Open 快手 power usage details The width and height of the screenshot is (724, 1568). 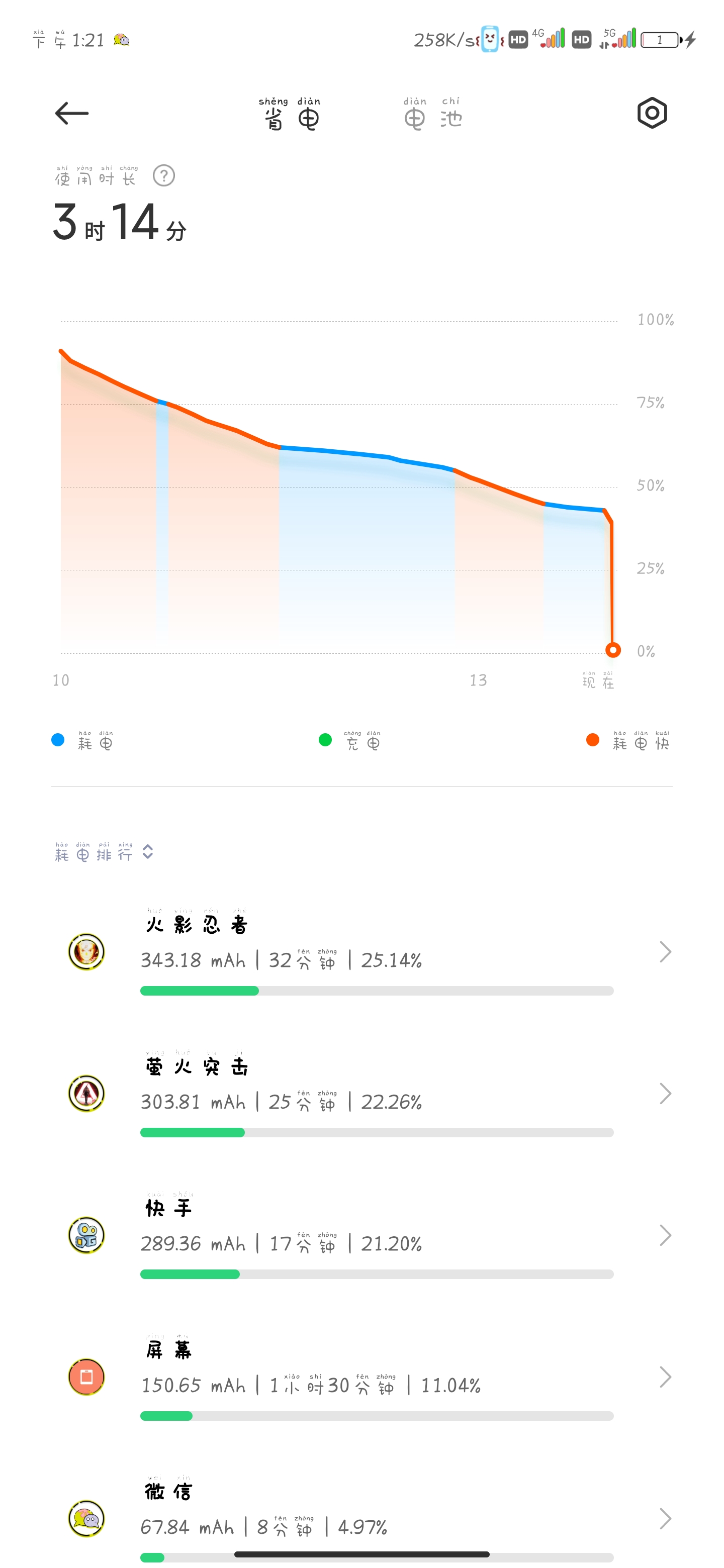coord(361,1236)
